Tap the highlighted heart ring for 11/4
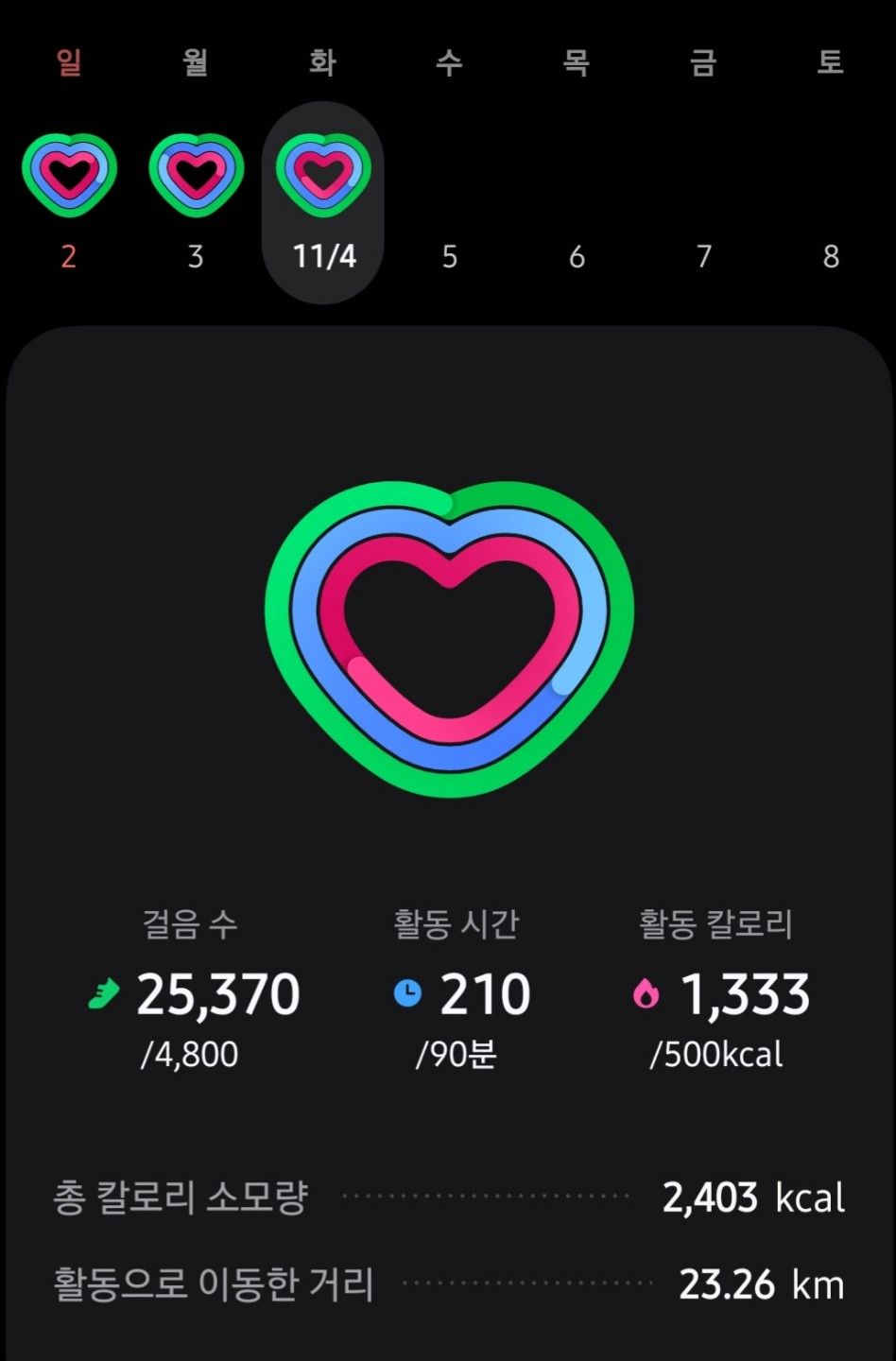The image size is (896, 1361). (322, 172)
